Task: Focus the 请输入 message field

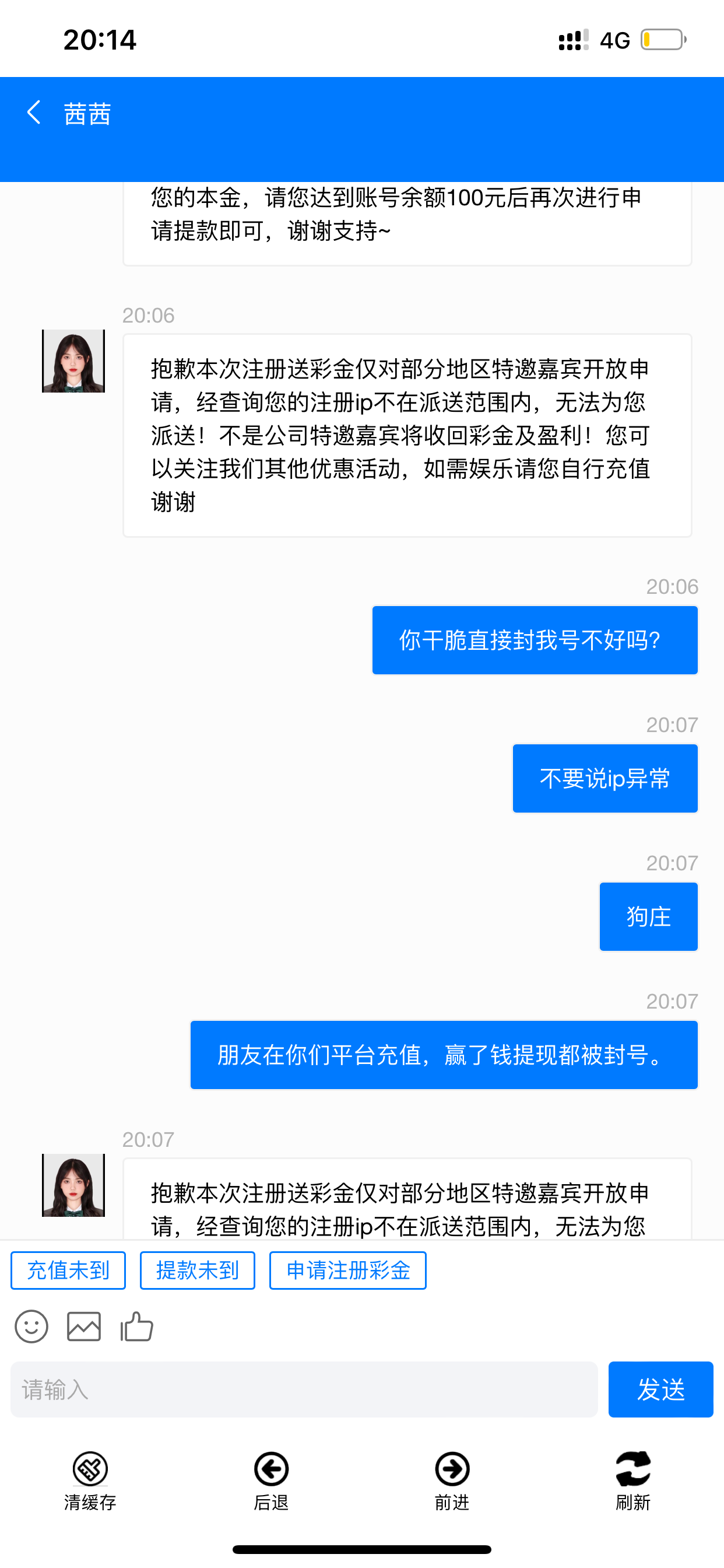Action: pyautogui.click(x=304, y=1389)
